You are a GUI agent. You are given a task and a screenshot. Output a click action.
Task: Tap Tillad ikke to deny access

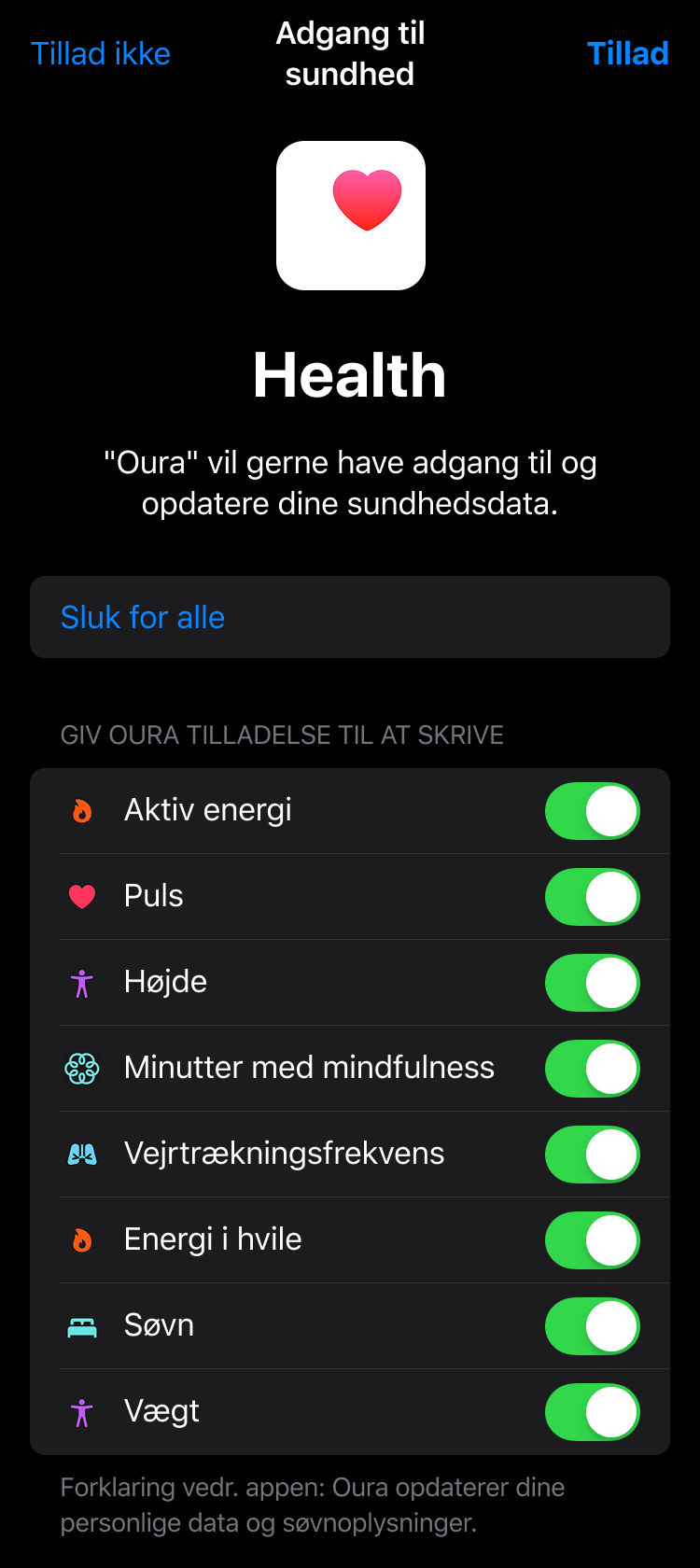(x=101, y=54)
